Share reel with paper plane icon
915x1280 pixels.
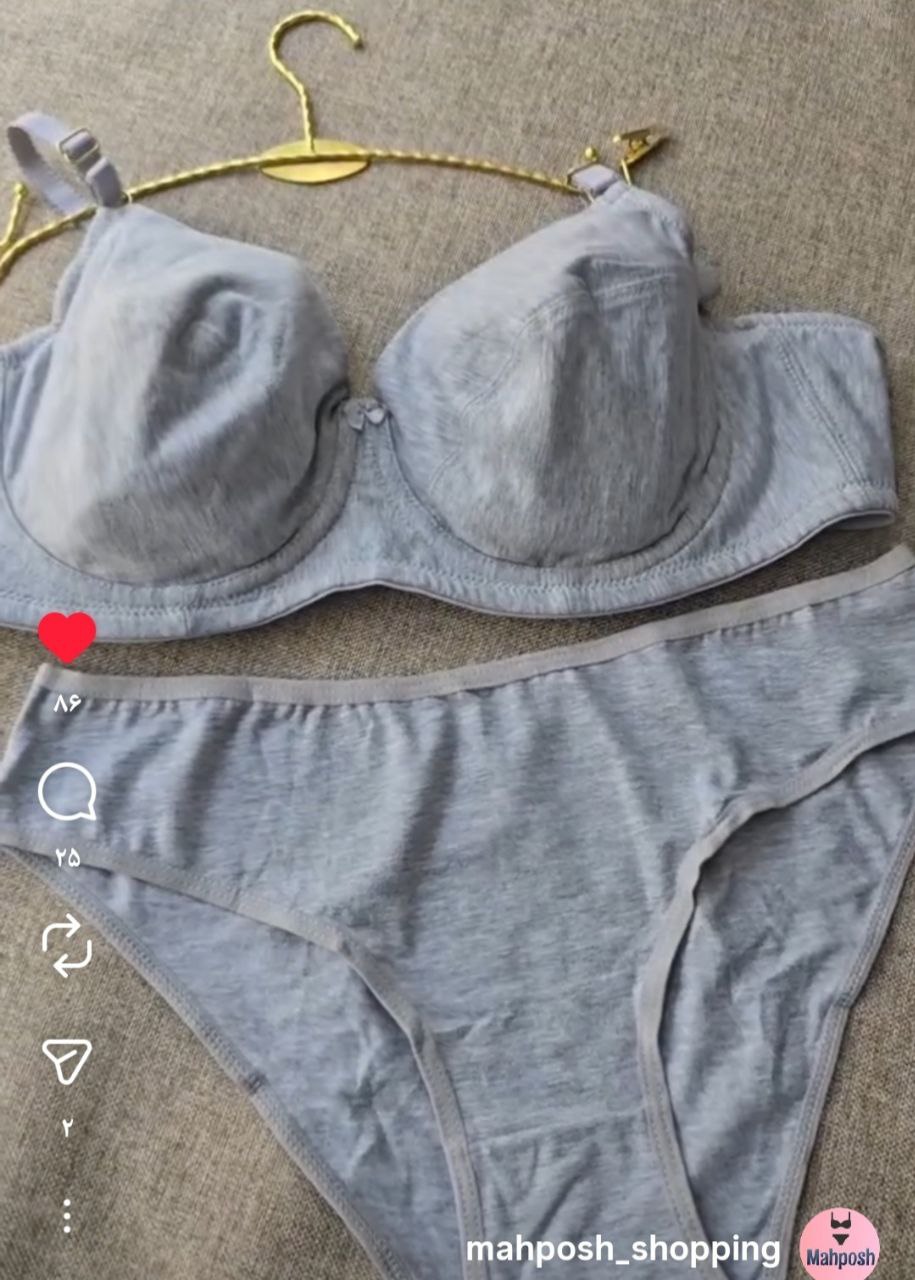click(x=67, y=1061)
